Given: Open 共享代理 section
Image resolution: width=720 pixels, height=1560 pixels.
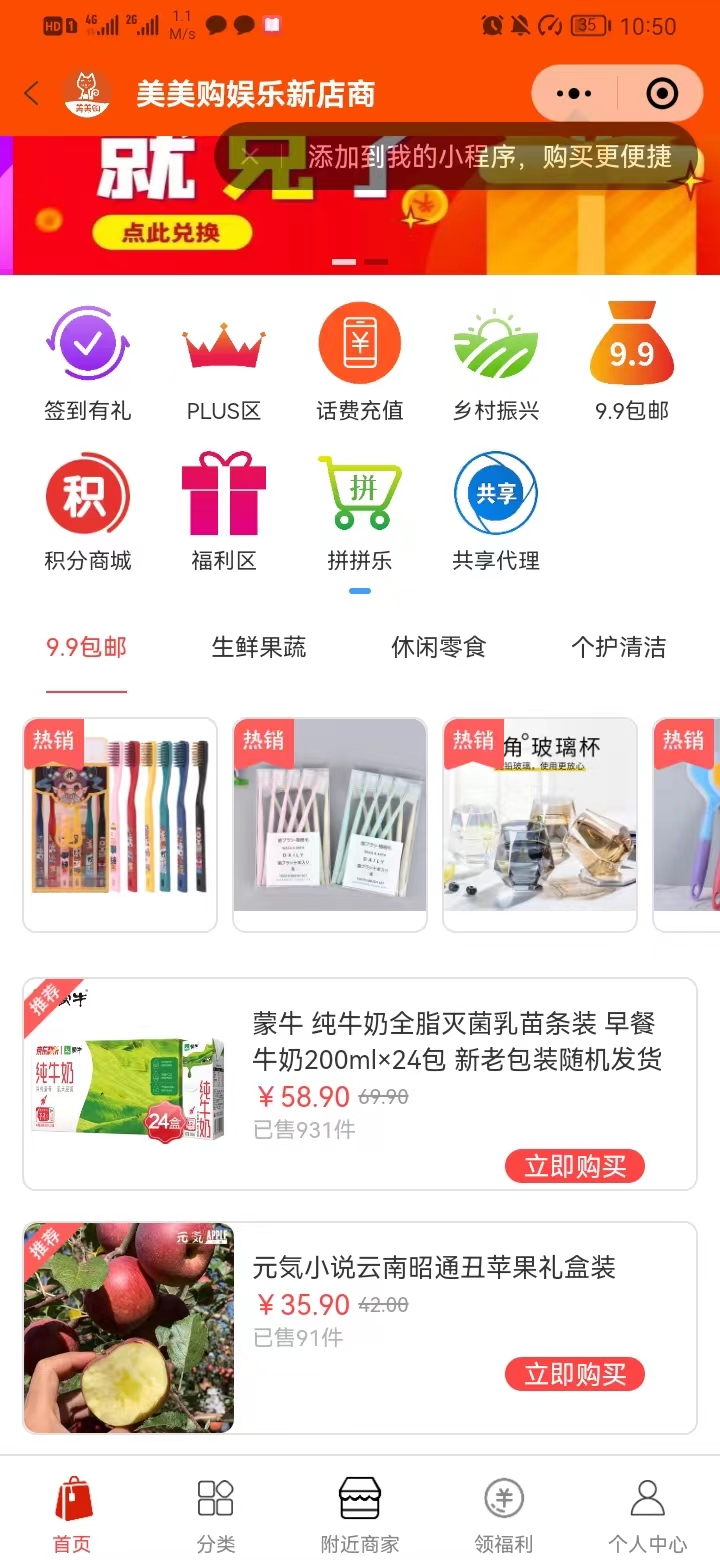Looking at the screenshot, I should coord(496,512).
